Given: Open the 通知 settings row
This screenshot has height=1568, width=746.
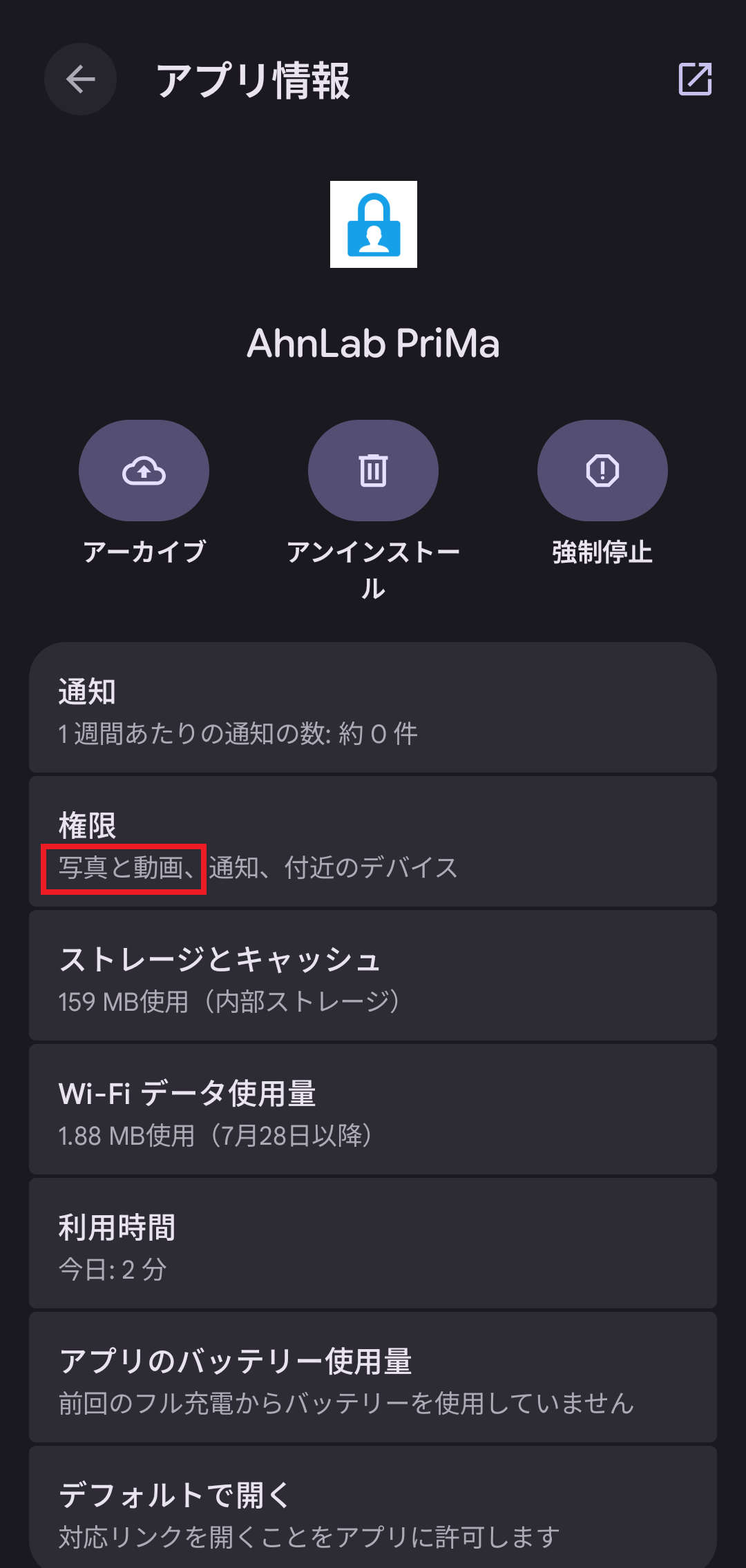Looking at the screenshot, I should point(373,708).
